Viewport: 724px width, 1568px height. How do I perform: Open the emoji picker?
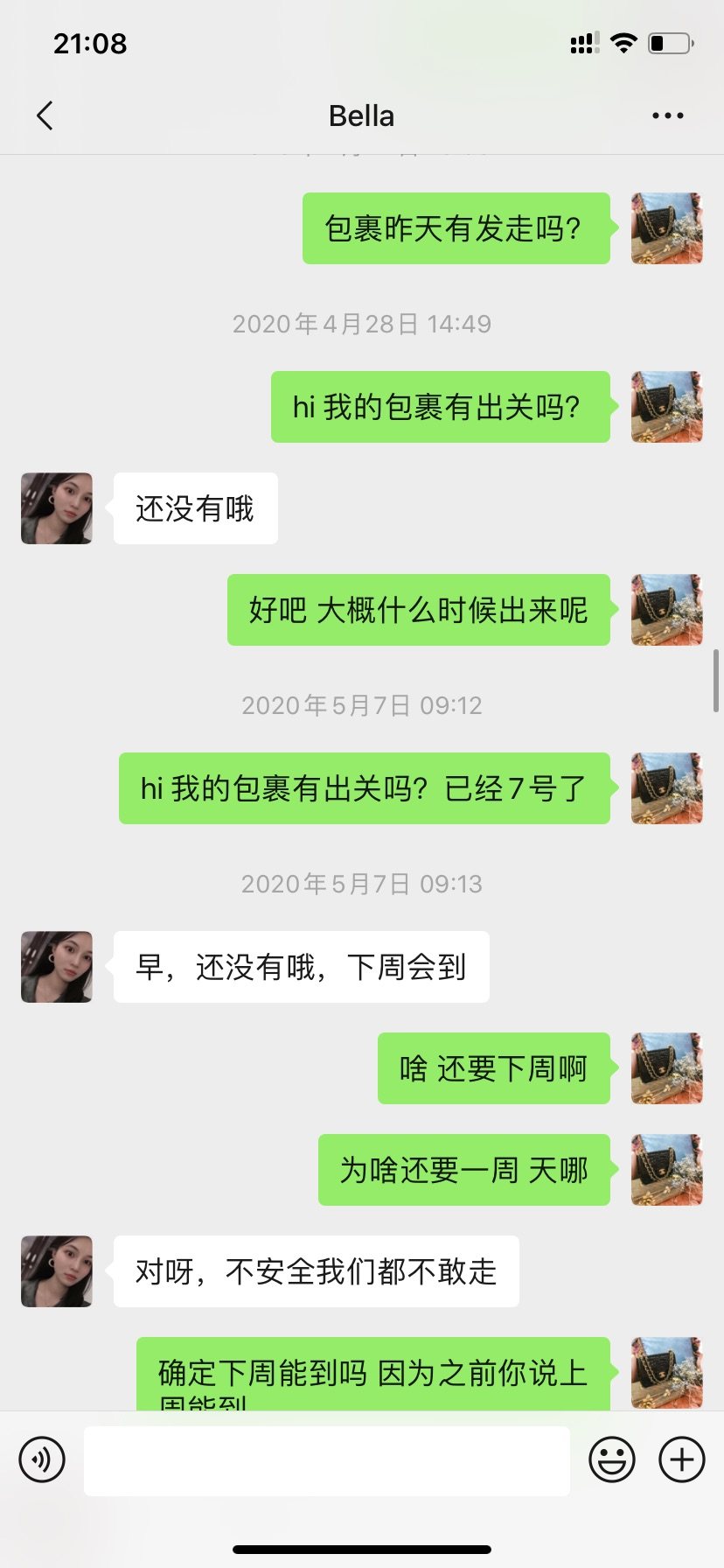(613, 1459)
